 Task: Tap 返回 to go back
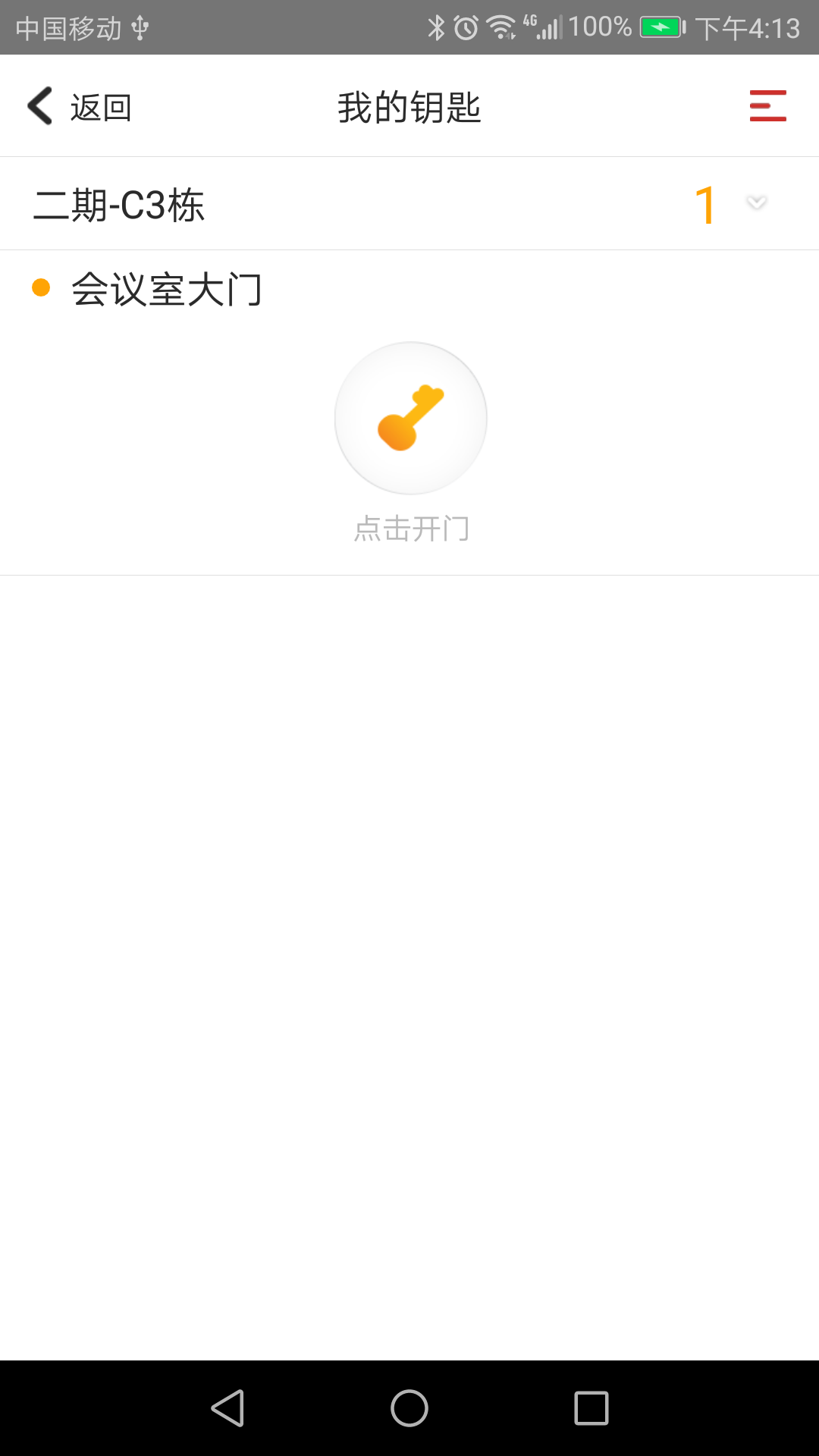[80, 107]
